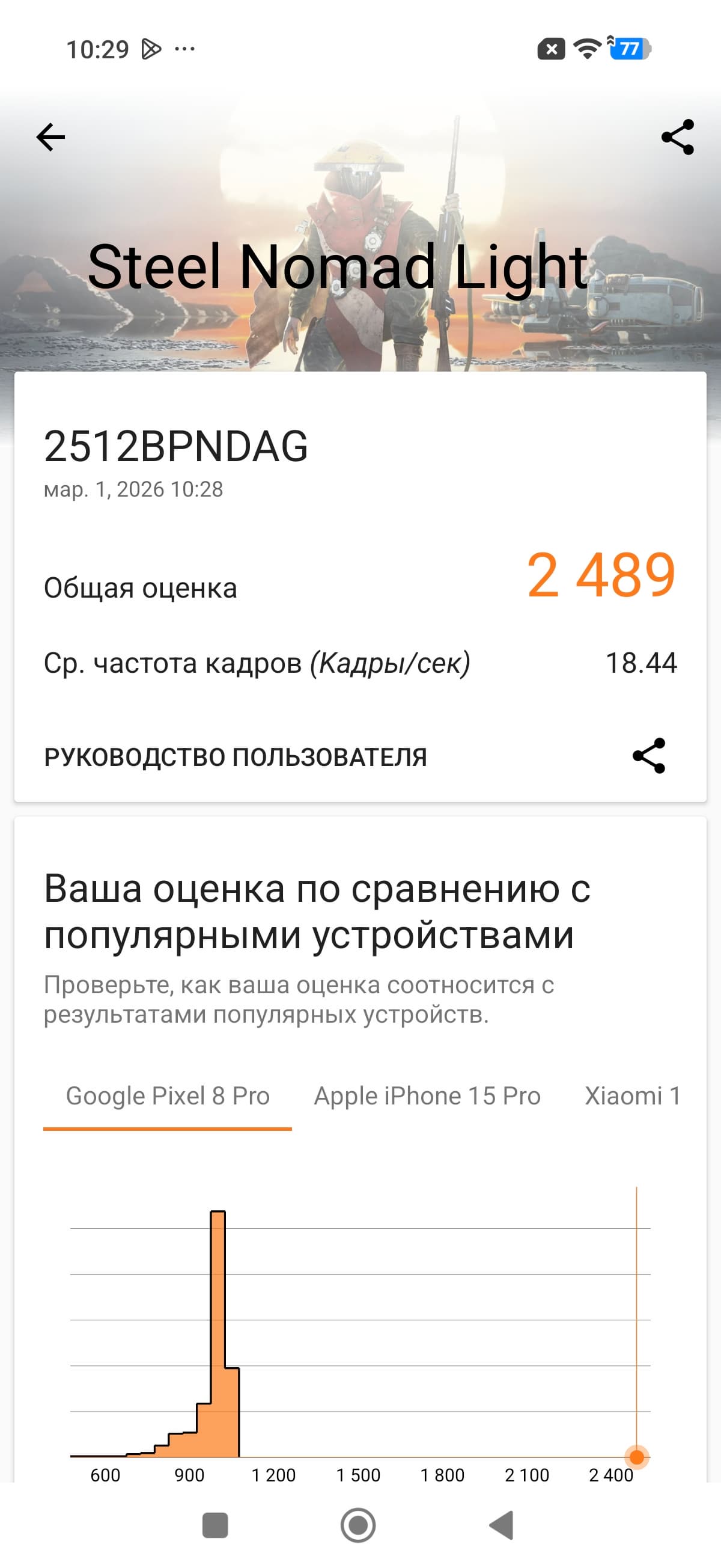Viewport: 721px width, 1568px height.
Task: Share the benchmark from the top bar
Action: pyautogui.click(x=677, y=137)
